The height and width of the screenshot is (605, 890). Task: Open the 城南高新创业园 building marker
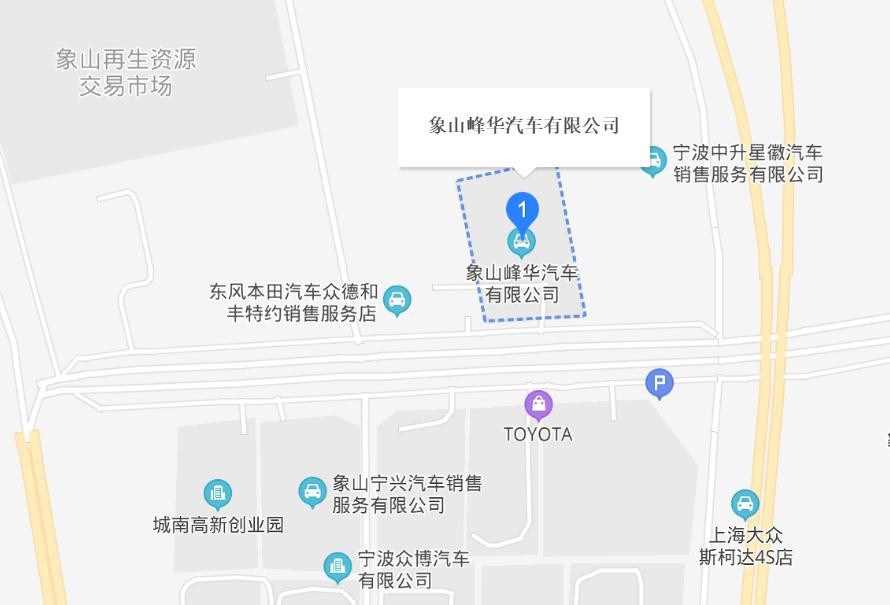(x=217, y=493)
